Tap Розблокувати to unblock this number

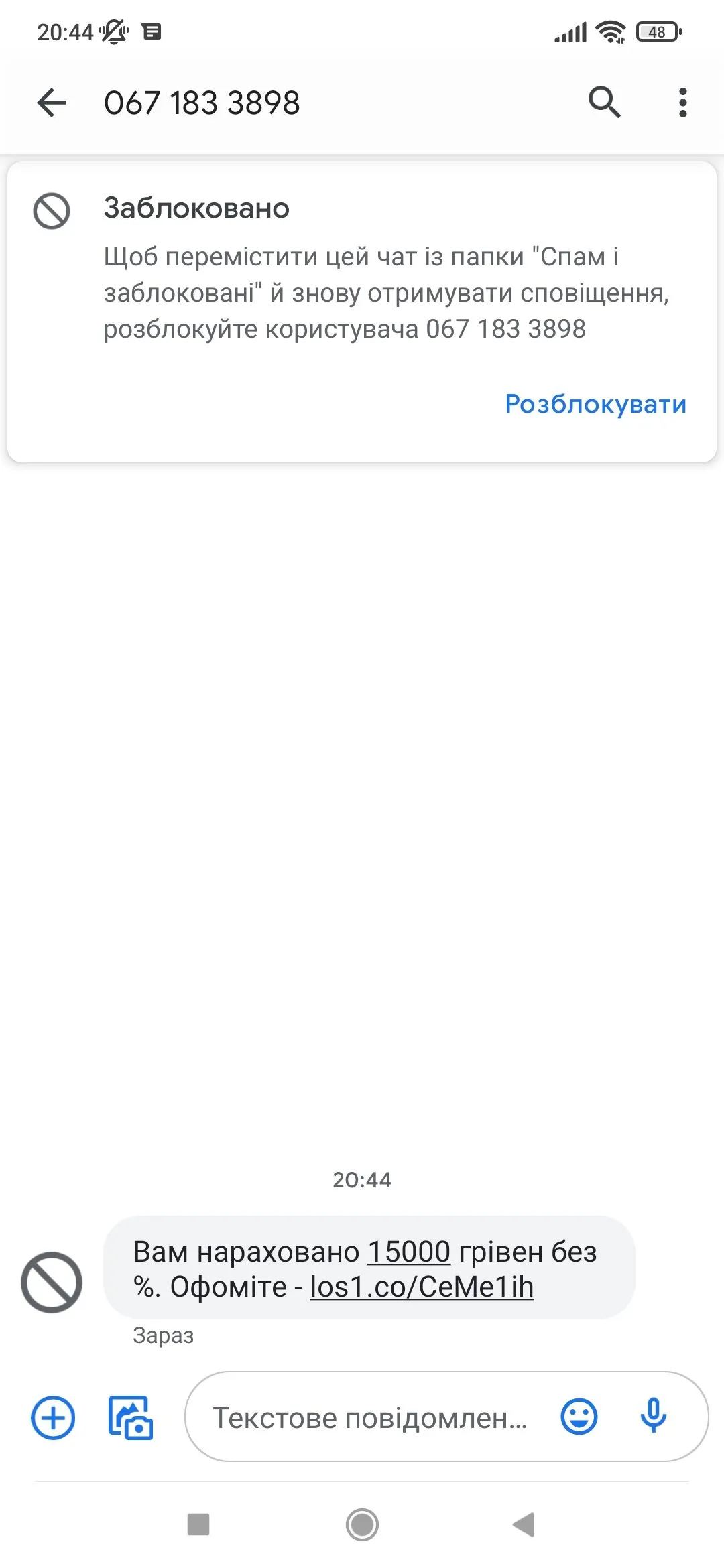point(595,404)
